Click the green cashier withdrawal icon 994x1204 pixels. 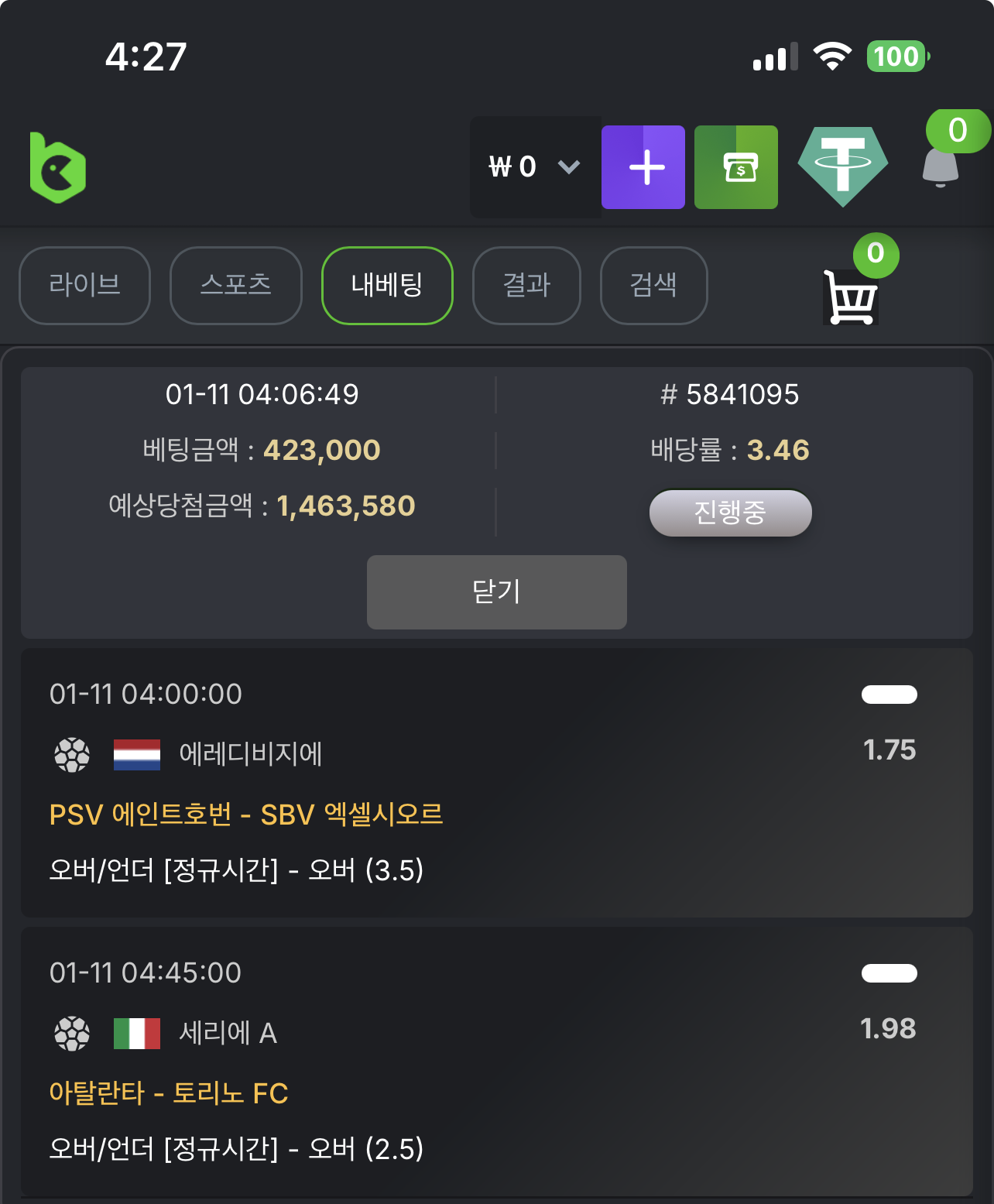pyautogui.click(x=736, y=166)
